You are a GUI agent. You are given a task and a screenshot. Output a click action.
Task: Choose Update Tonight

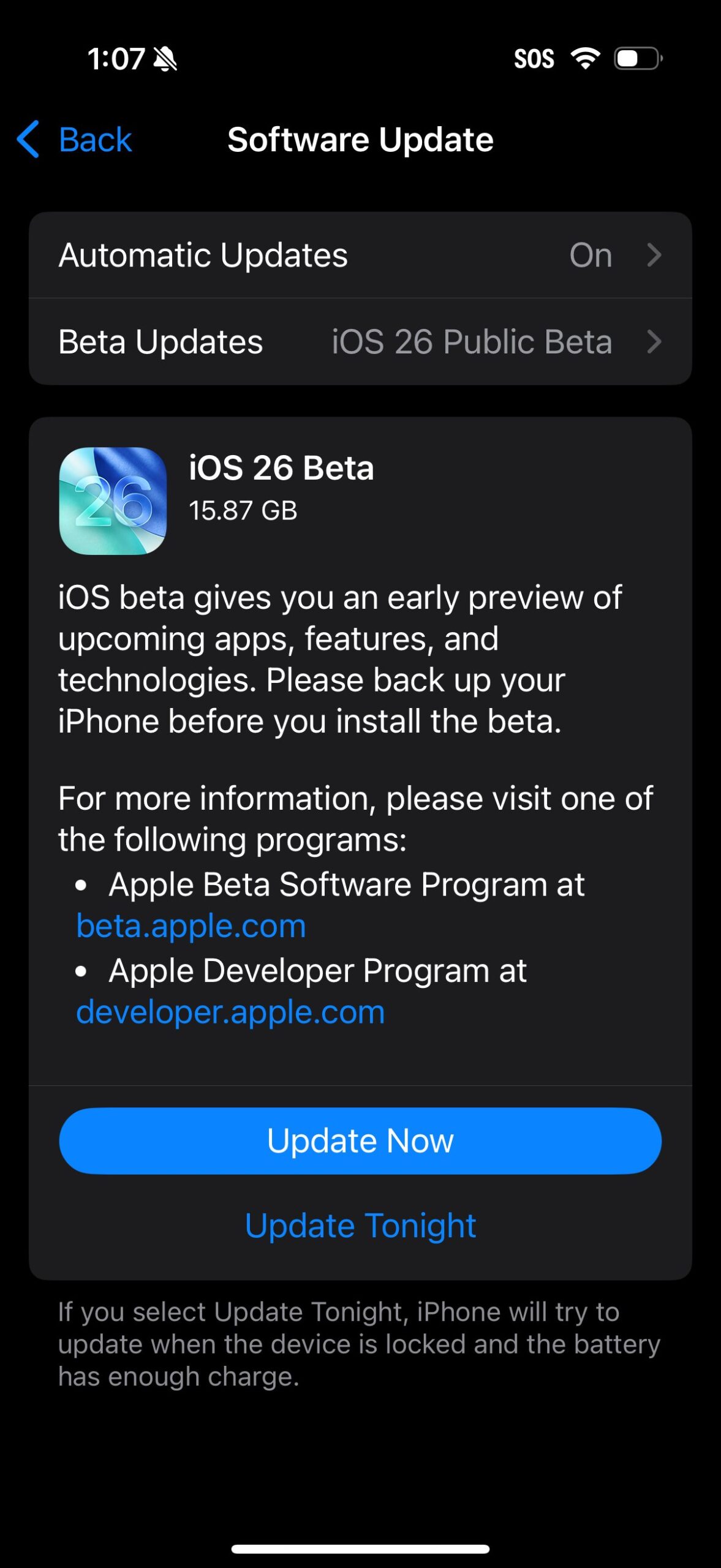pyautogui.click(x=360, y=1226)
